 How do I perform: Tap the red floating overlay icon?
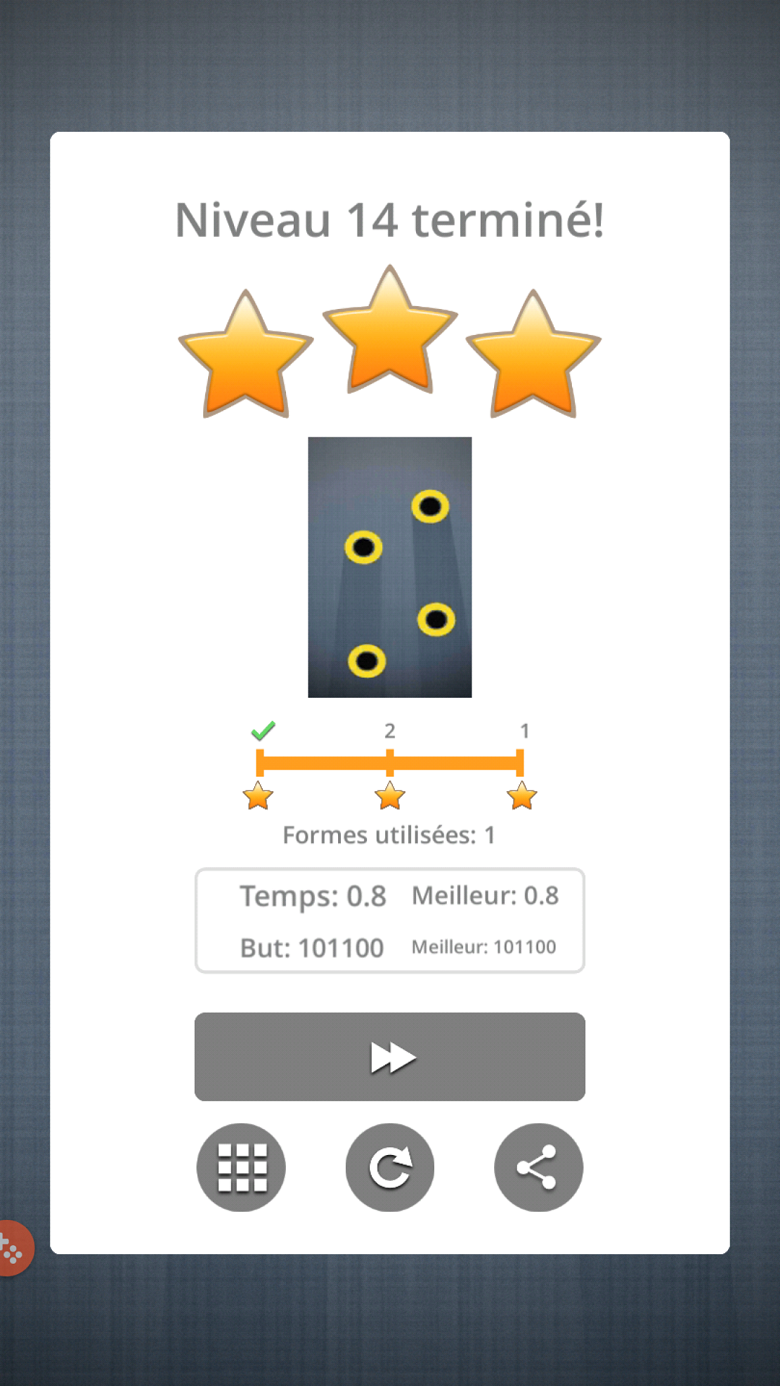[x=12, y=1248]
